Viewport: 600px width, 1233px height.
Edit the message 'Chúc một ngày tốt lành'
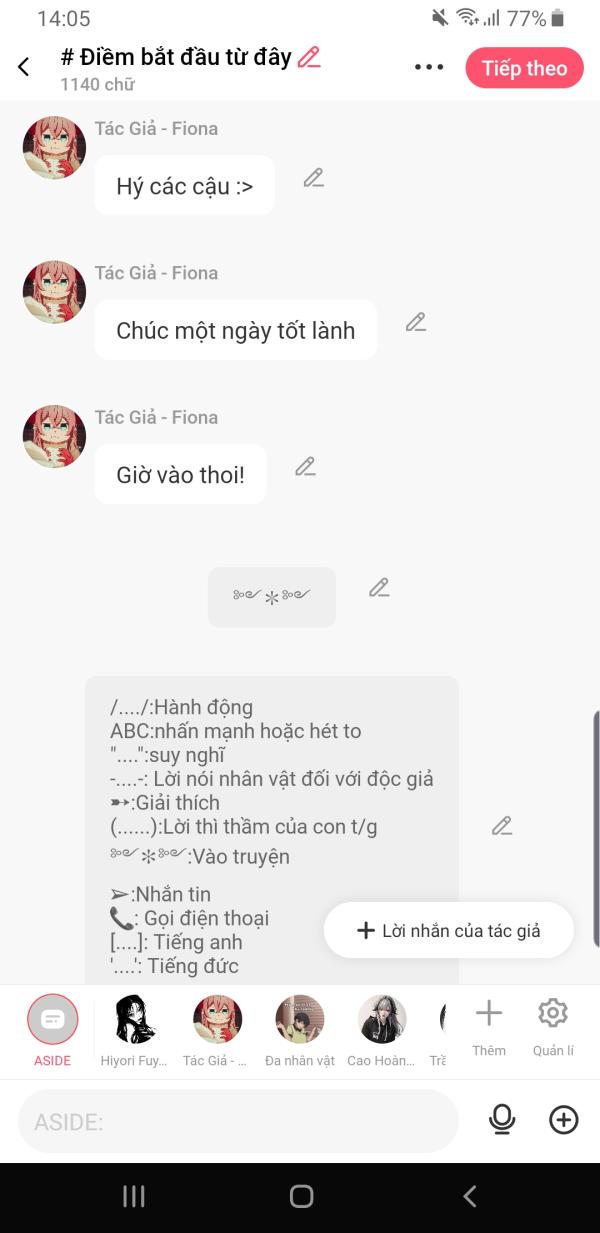coord(416,322)
